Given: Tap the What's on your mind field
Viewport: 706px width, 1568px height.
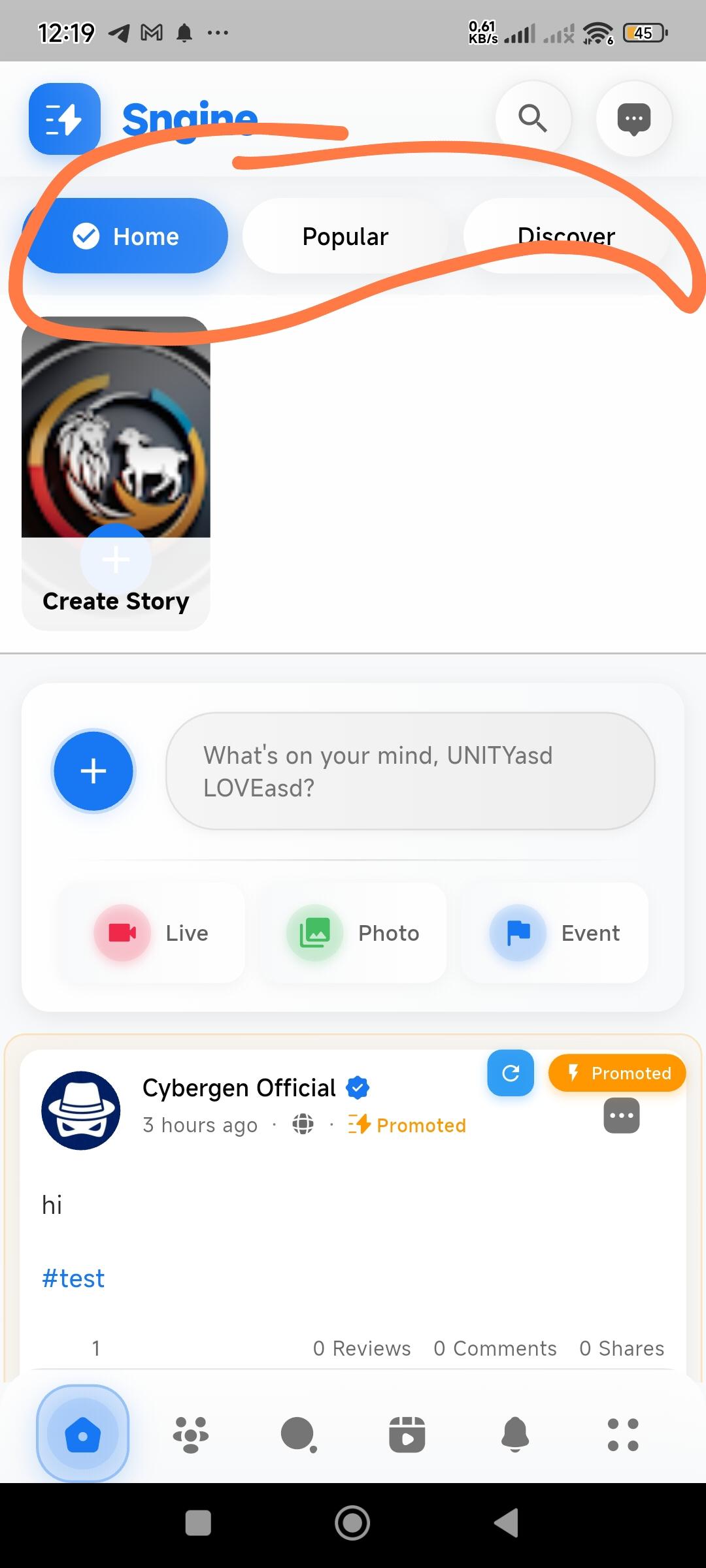Looking at the screenshot, I should 410,771.
